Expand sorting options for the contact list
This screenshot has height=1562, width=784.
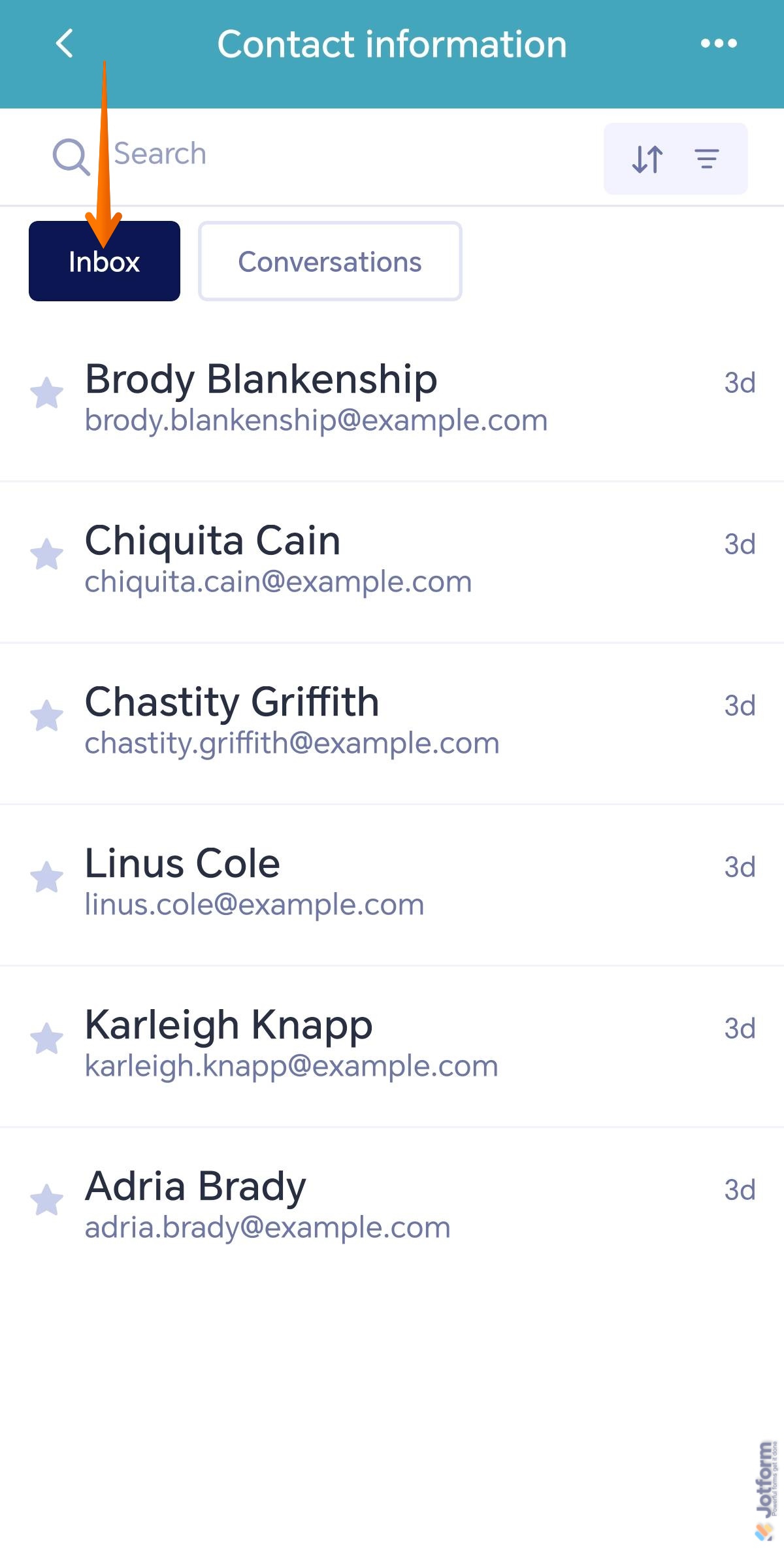(x=647, y=158)
